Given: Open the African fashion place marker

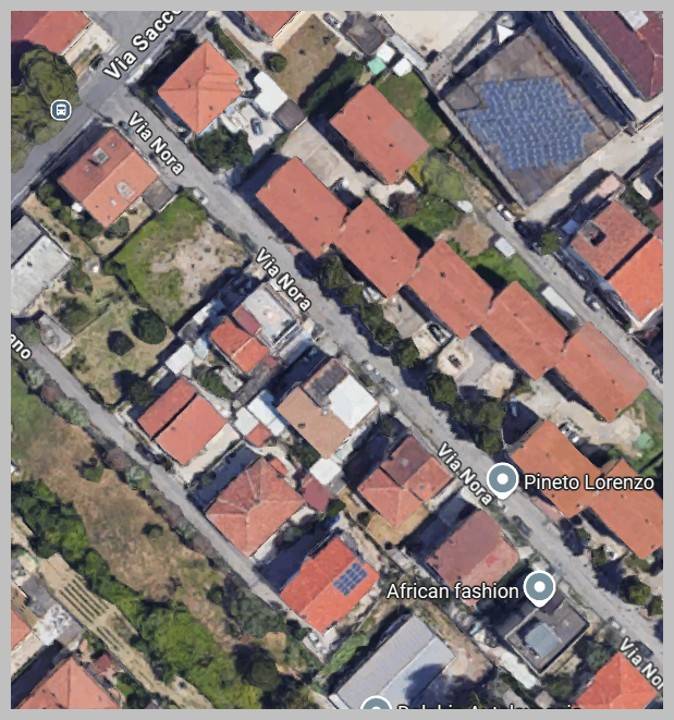Looking at the screenshot, I should click(540, 588).
